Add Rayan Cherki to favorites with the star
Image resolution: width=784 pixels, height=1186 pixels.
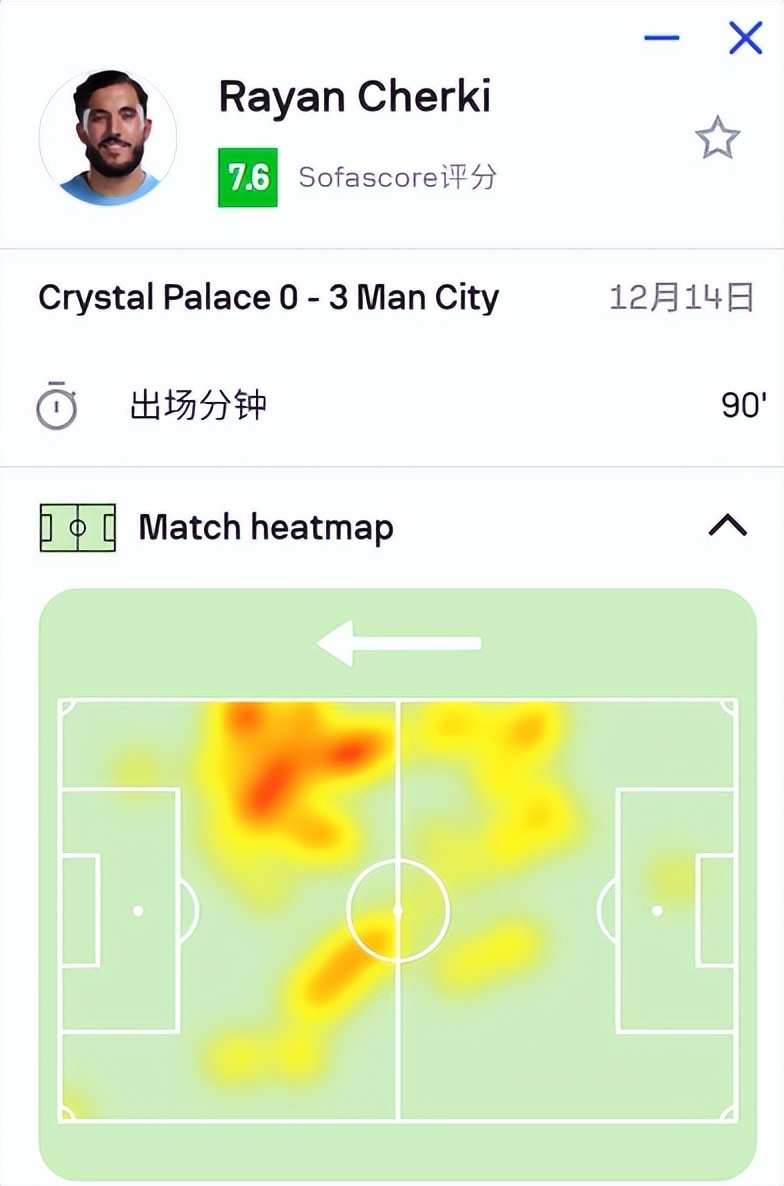click(x=717, y=138)
